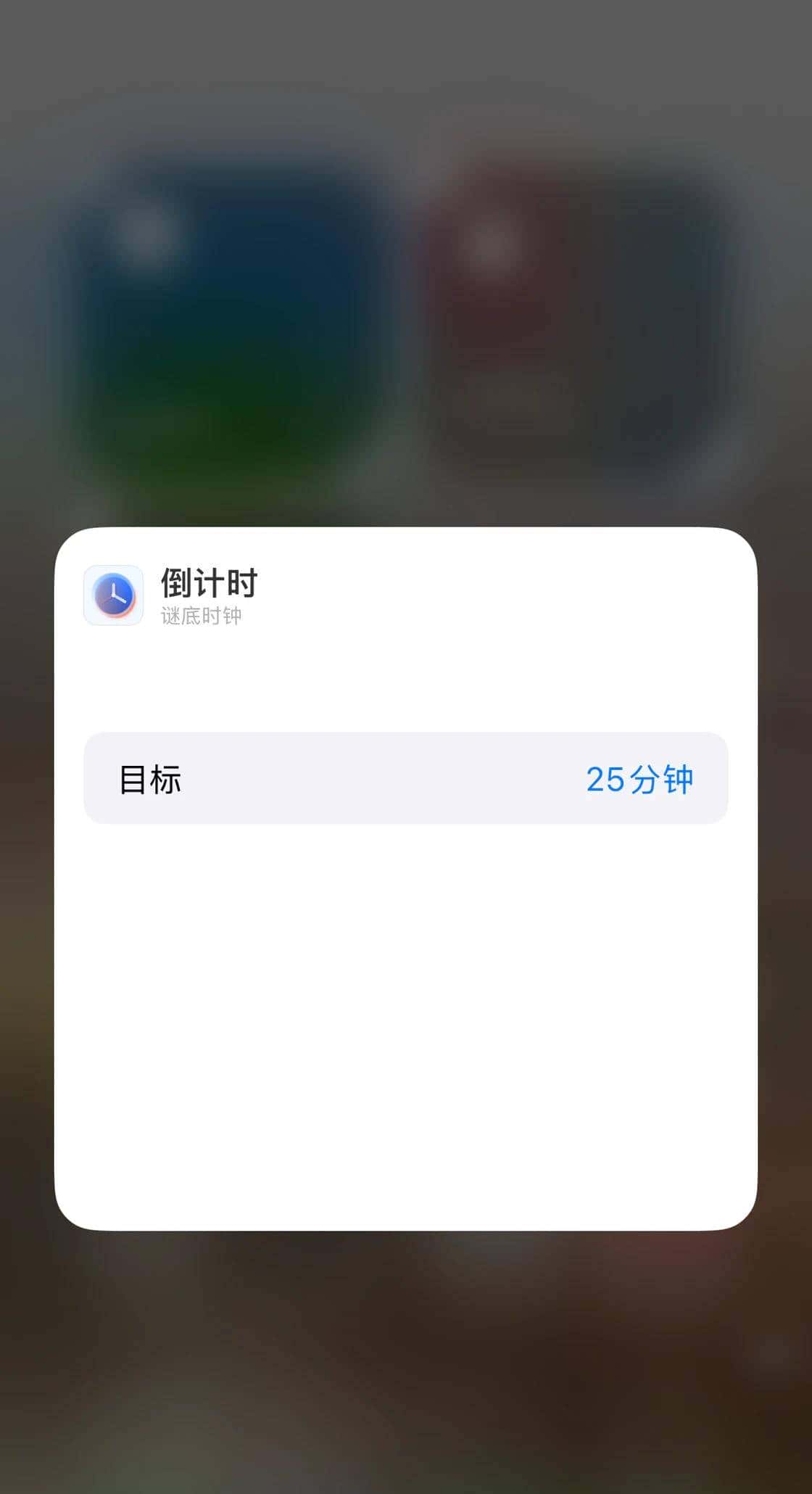Select the highlighted blue duration value
The image size is (812, 1494).
pyautogui.click(x=641, y=779)
